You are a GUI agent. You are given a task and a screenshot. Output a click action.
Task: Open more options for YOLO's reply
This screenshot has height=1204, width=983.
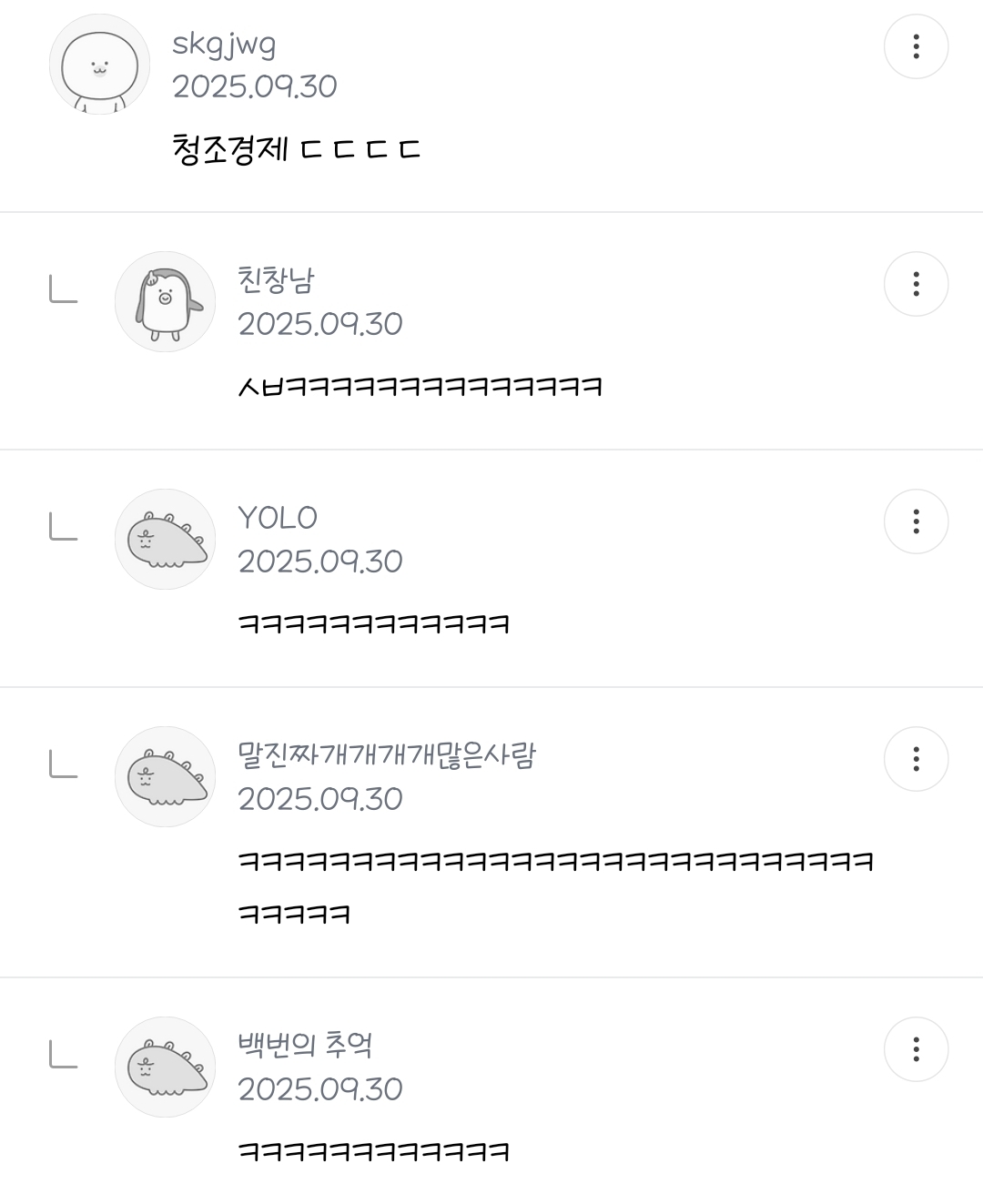pyautogui.click(x=916, y=521)
